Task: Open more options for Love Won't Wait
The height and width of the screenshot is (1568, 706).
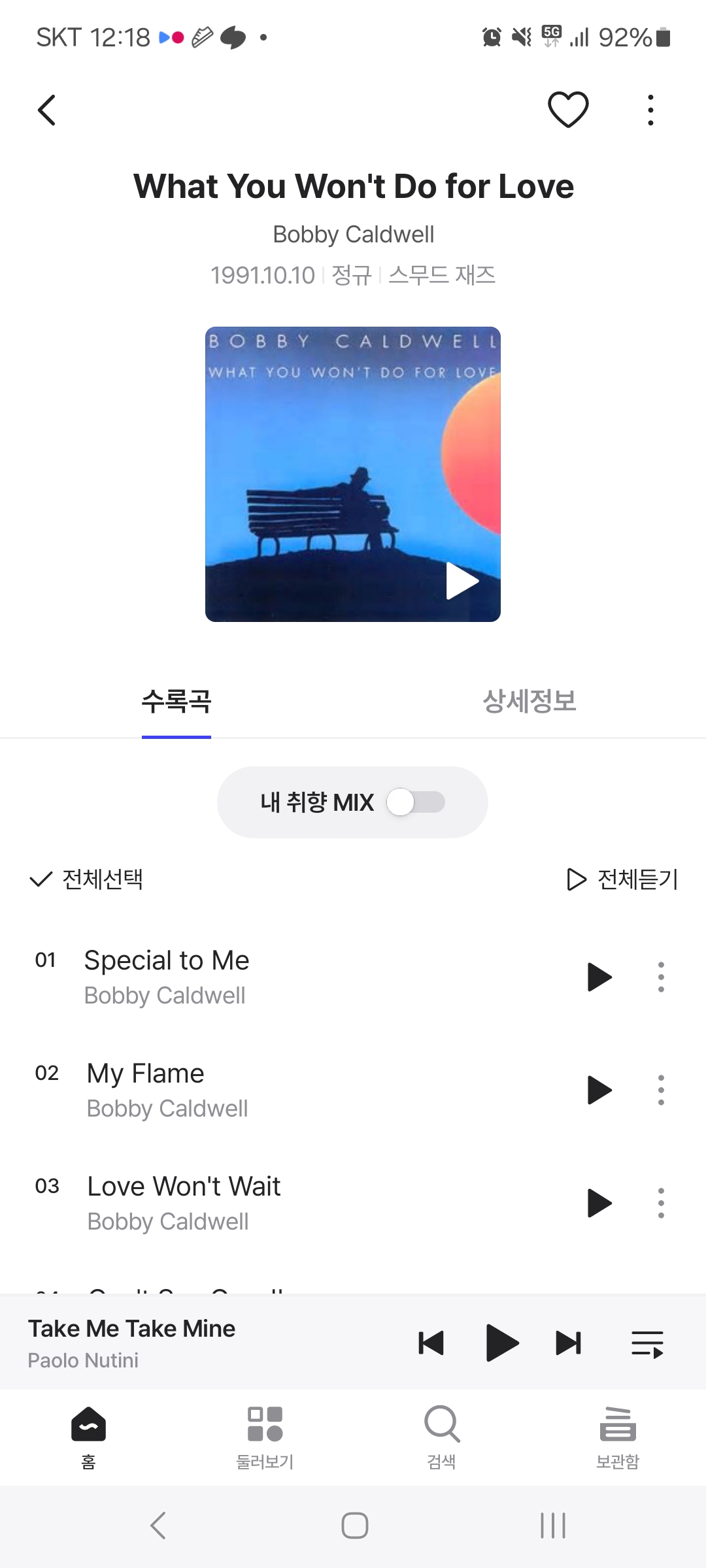Action: click(x=661, y=1203)
